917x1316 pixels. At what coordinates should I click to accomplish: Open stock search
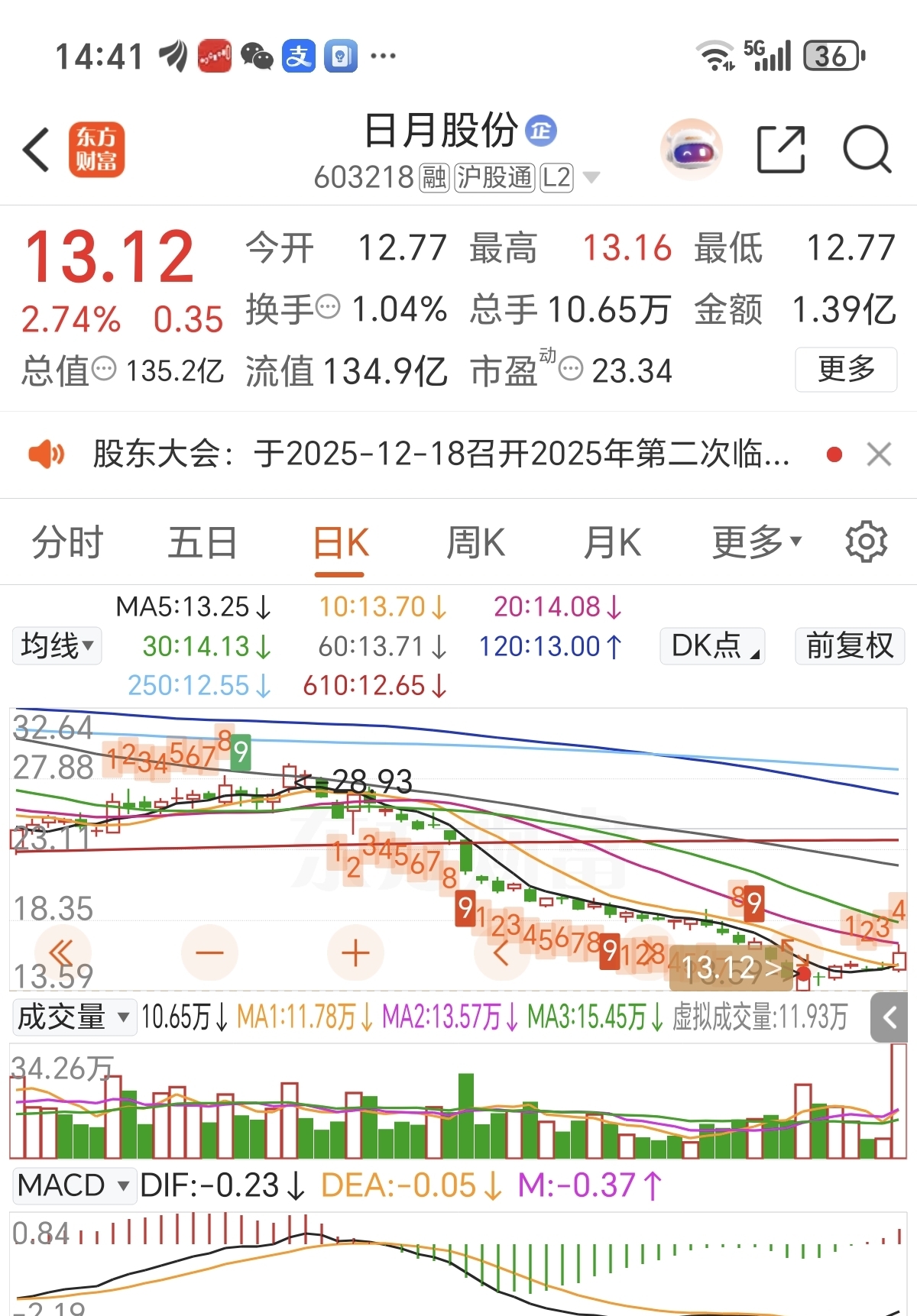867,150
